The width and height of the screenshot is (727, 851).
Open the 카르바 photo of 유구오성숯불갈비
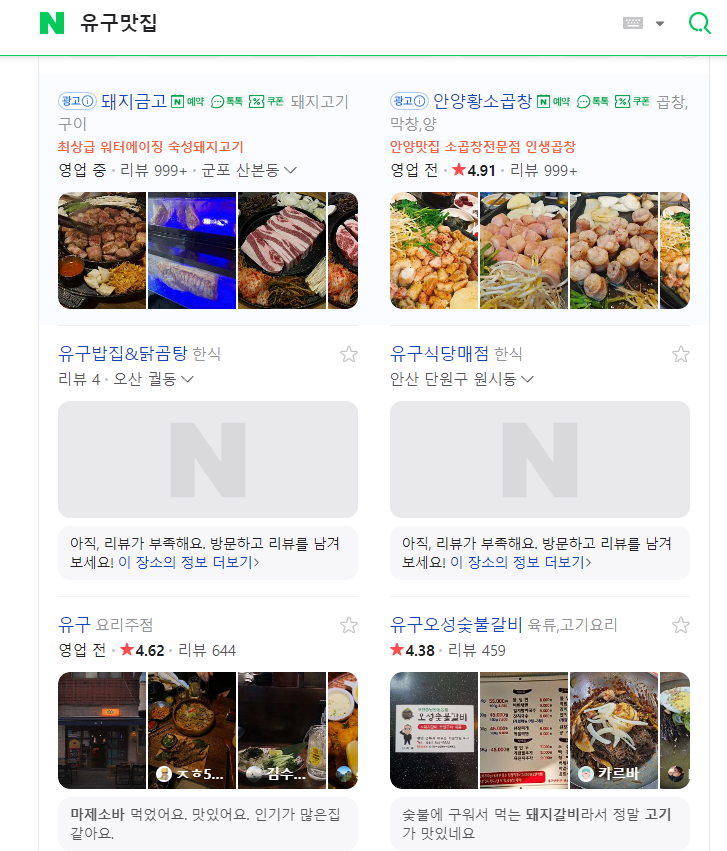(613, 730)
